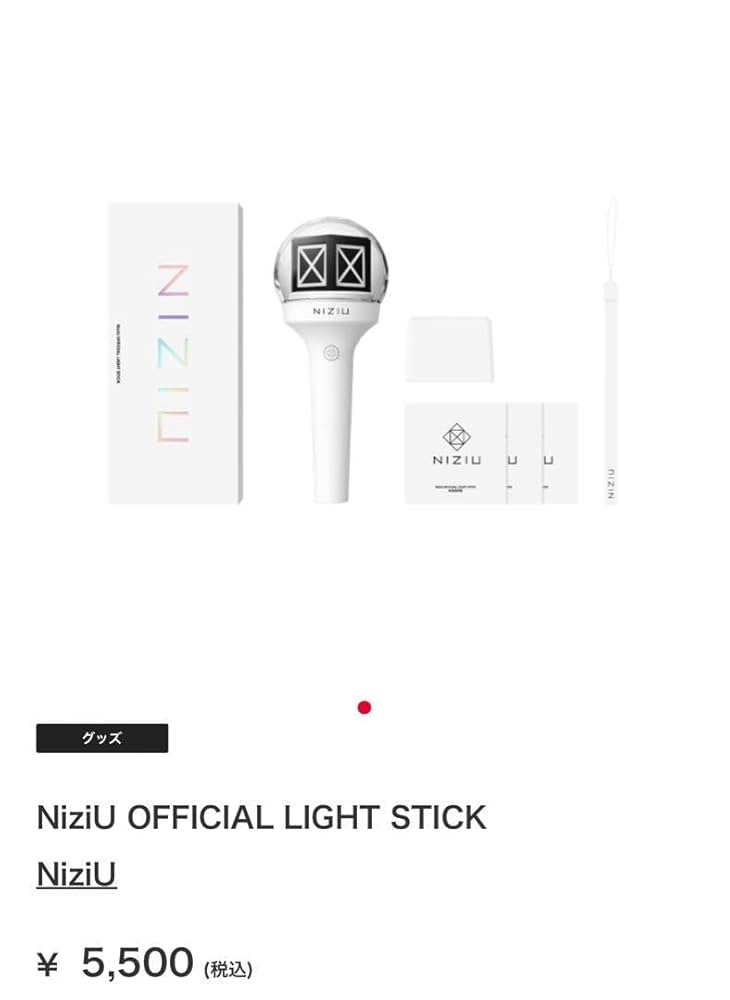Tap the グッズ category tag

point(102,738)
